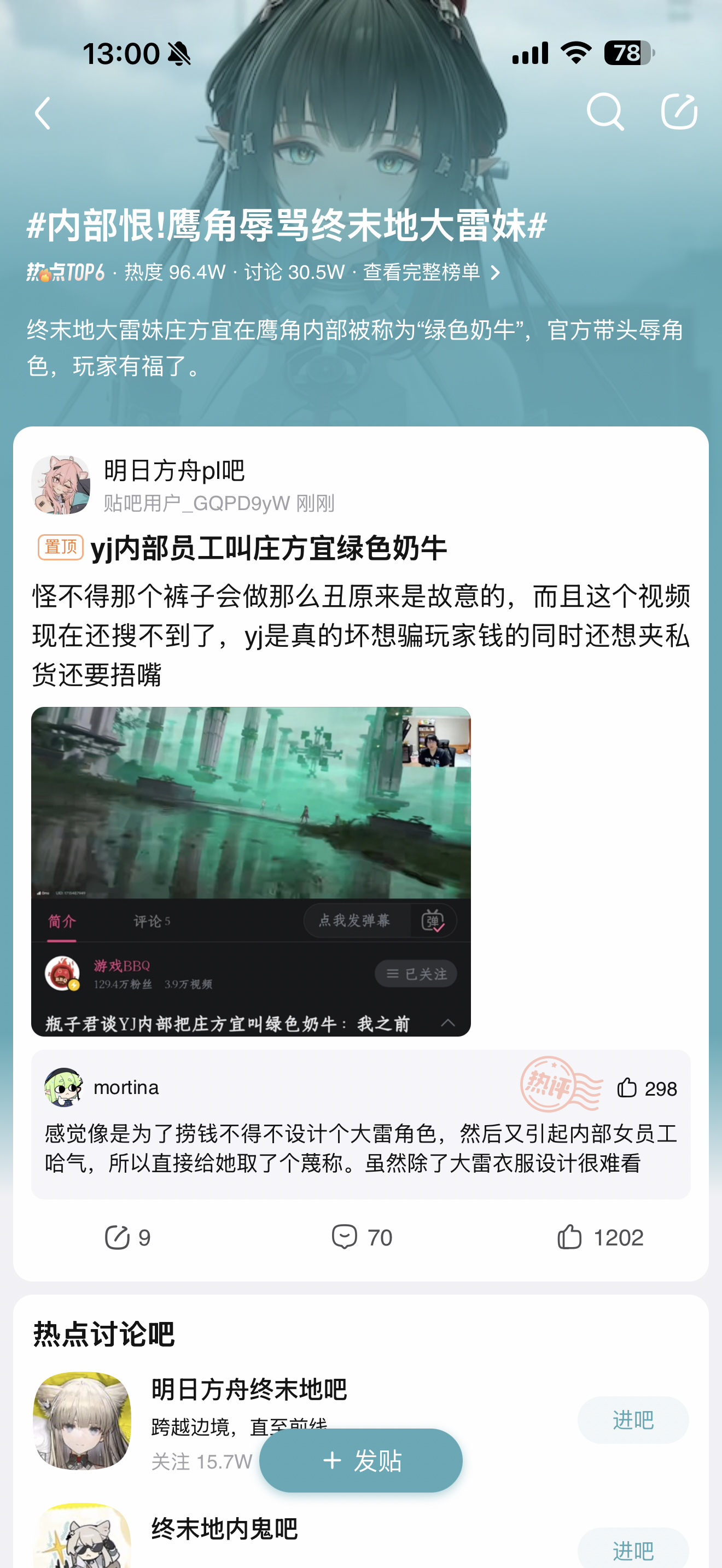Tap the share icon in the top bar
722x1568 pixels.
pyautogui.click(x=679, y=112)
